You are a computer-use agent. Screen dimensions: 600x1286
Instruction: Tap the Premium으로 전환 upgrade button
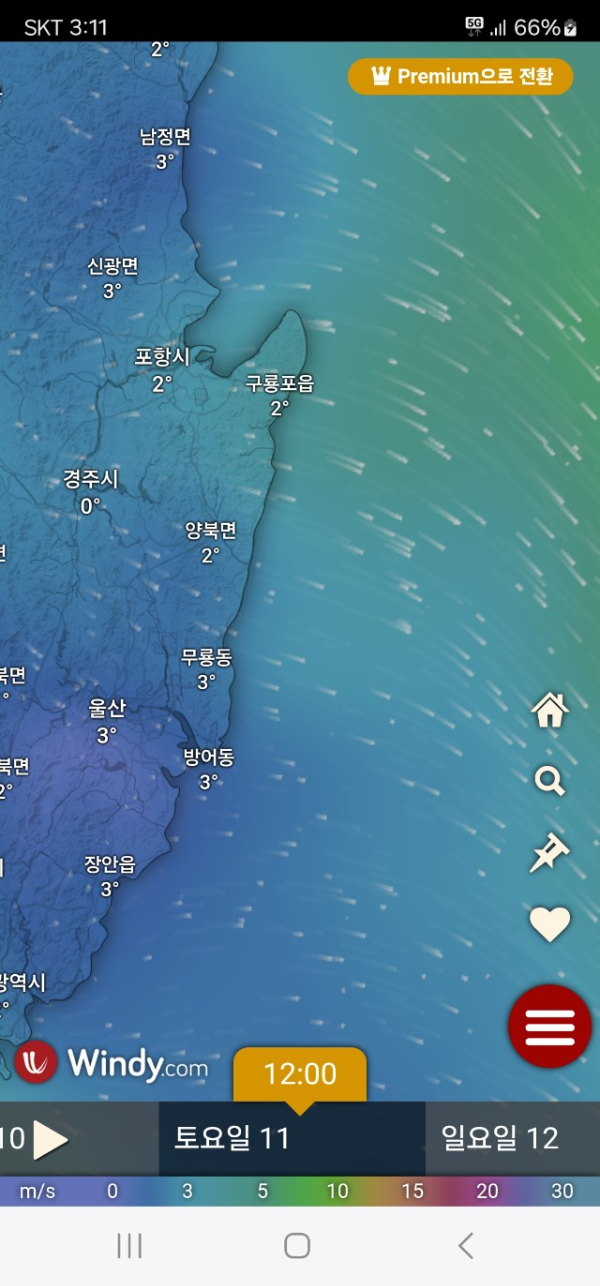click(x=460, y=77)
